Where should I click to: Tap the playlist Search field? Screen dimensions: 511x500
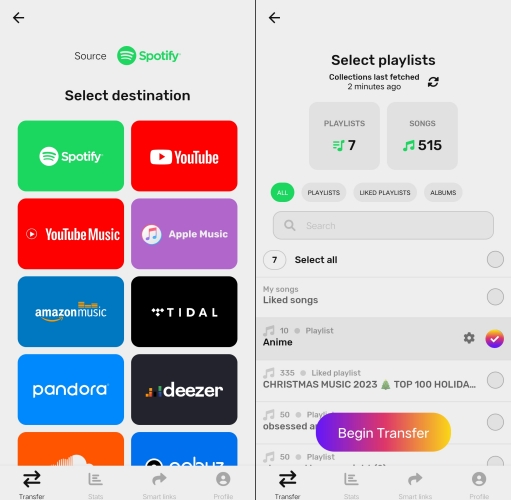[383, 226]
